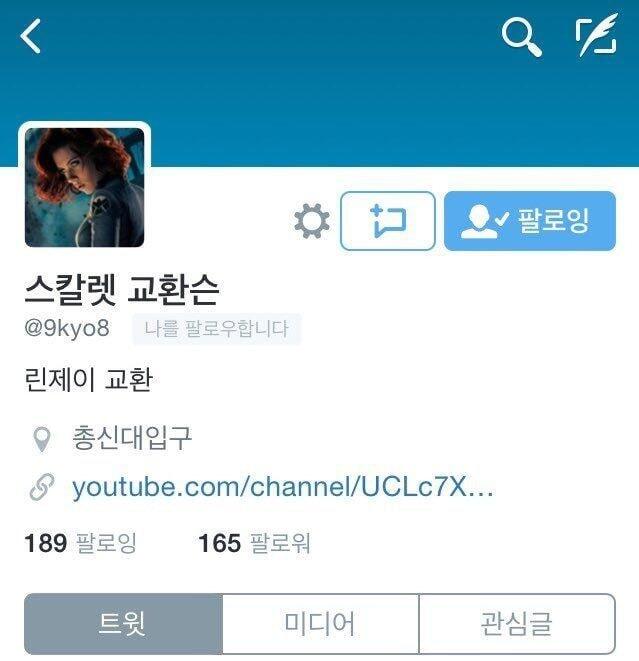
Task: Select the 트윗 tab
Action: point(124,624)
